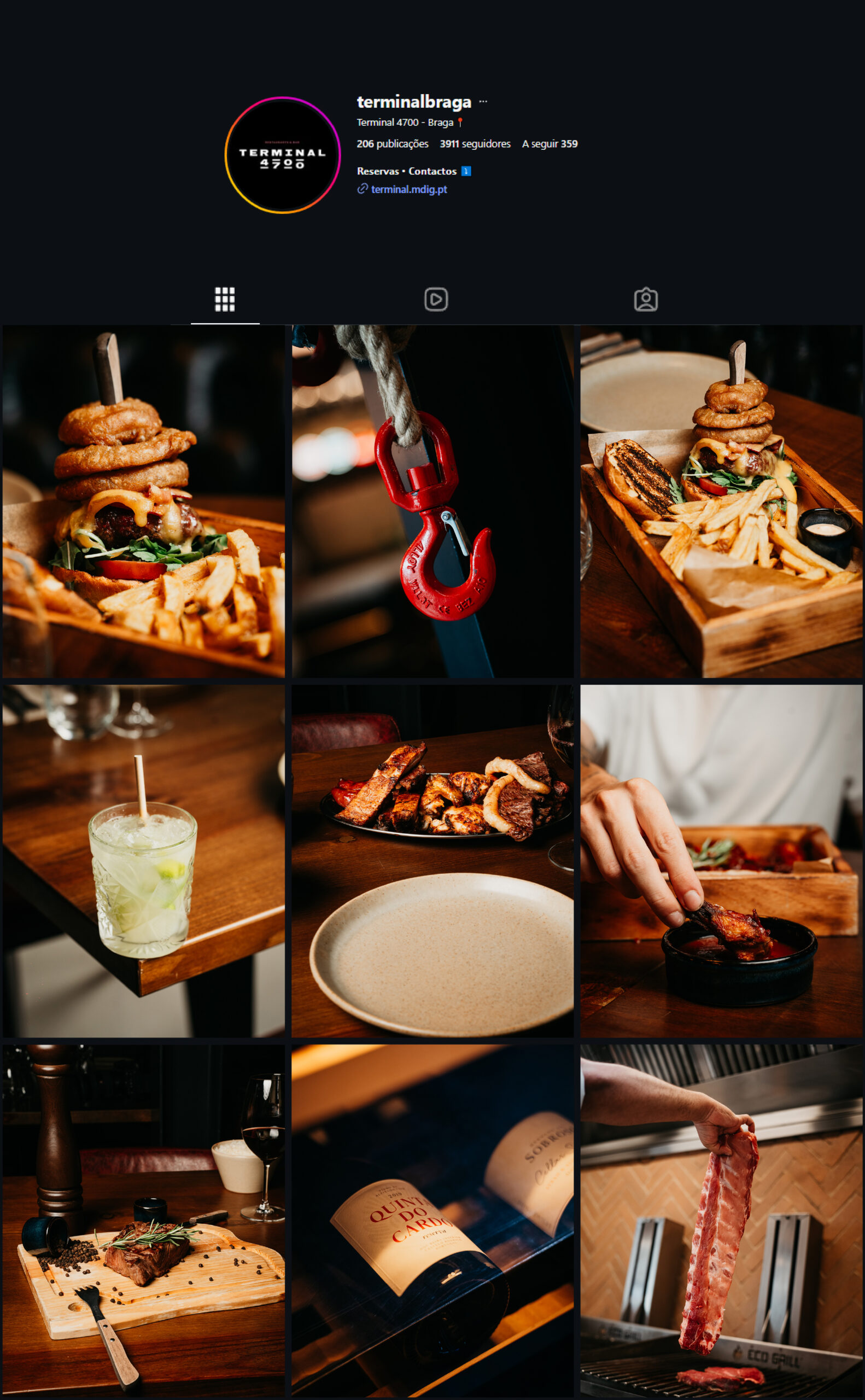Open the burger with fries in wooden tray post

pyautogui.click(x=721, y=501)
